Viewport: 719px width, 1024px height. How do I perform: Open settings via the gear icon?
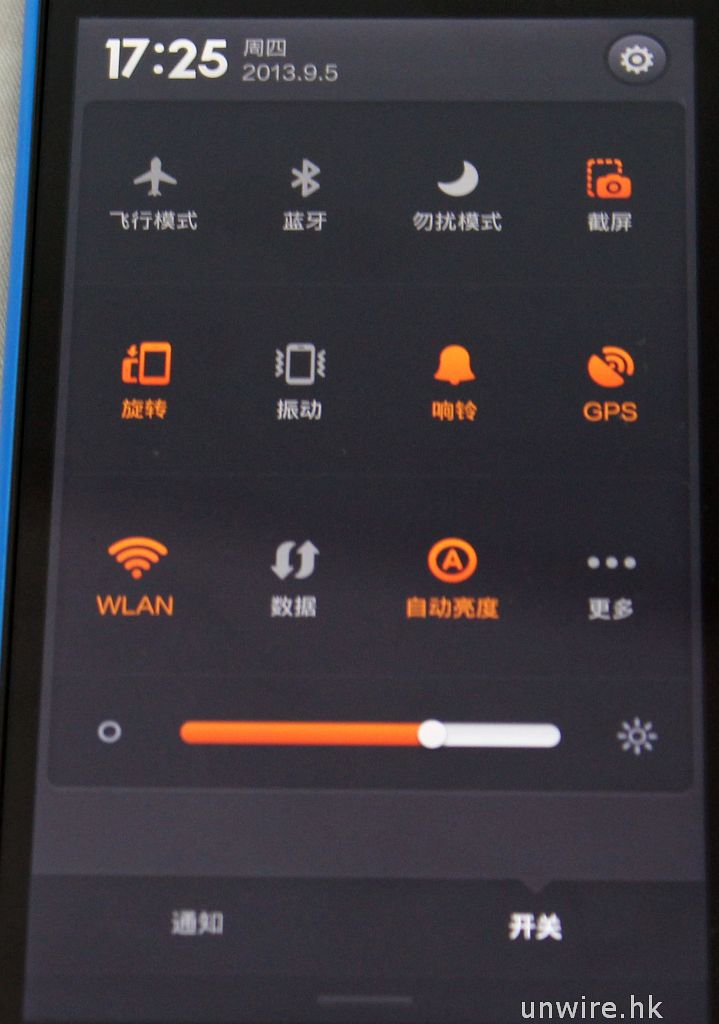[636, 61]
